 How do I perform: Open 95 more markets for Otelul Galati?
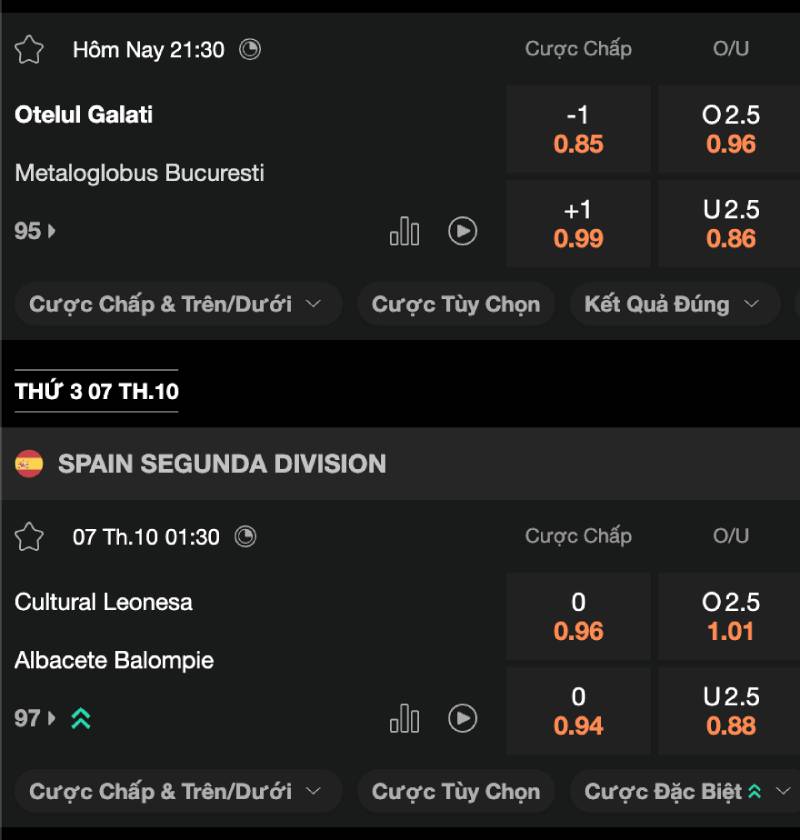(35, 232)
